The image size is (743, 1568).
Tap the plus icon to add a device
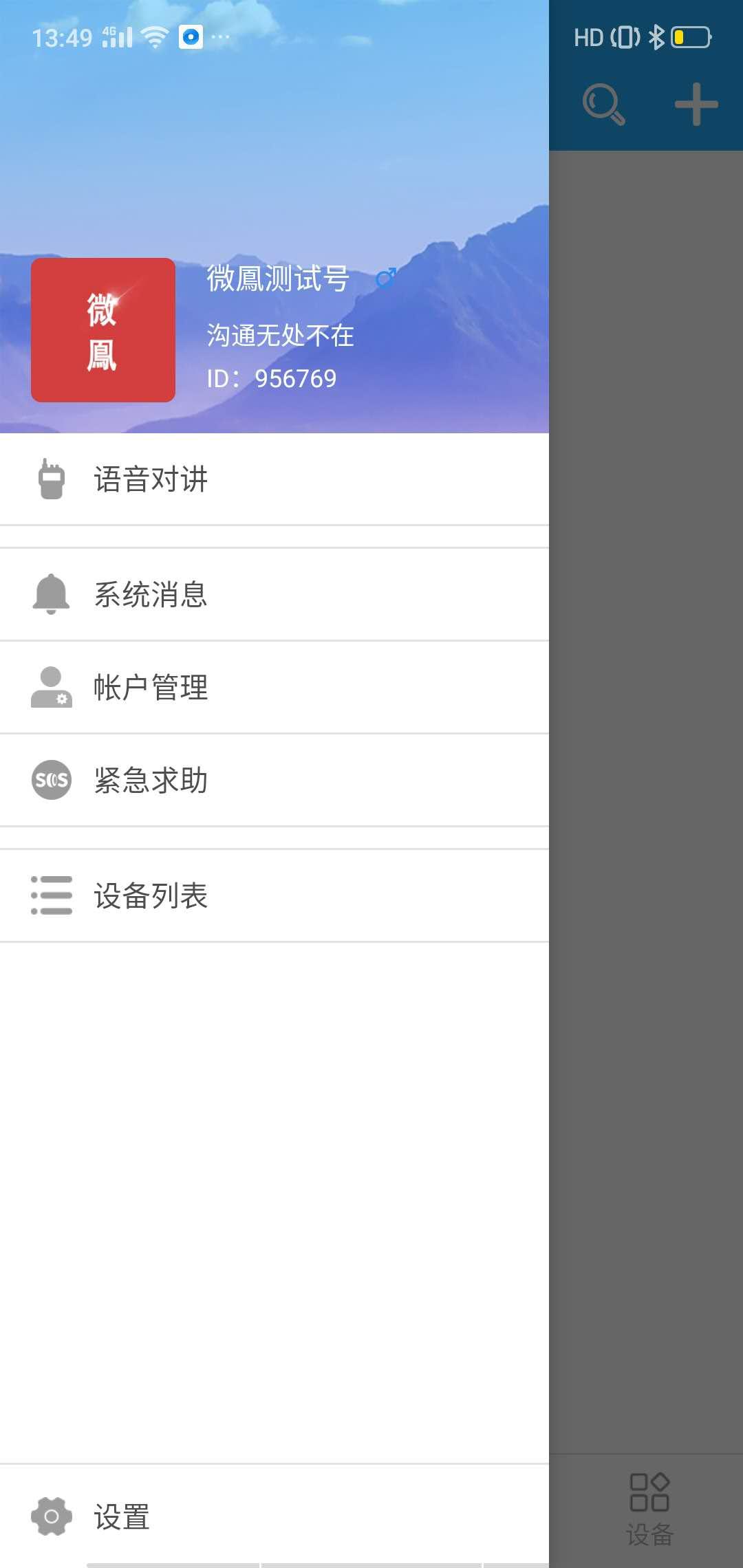pyautogui.click(x=695, y=105)
